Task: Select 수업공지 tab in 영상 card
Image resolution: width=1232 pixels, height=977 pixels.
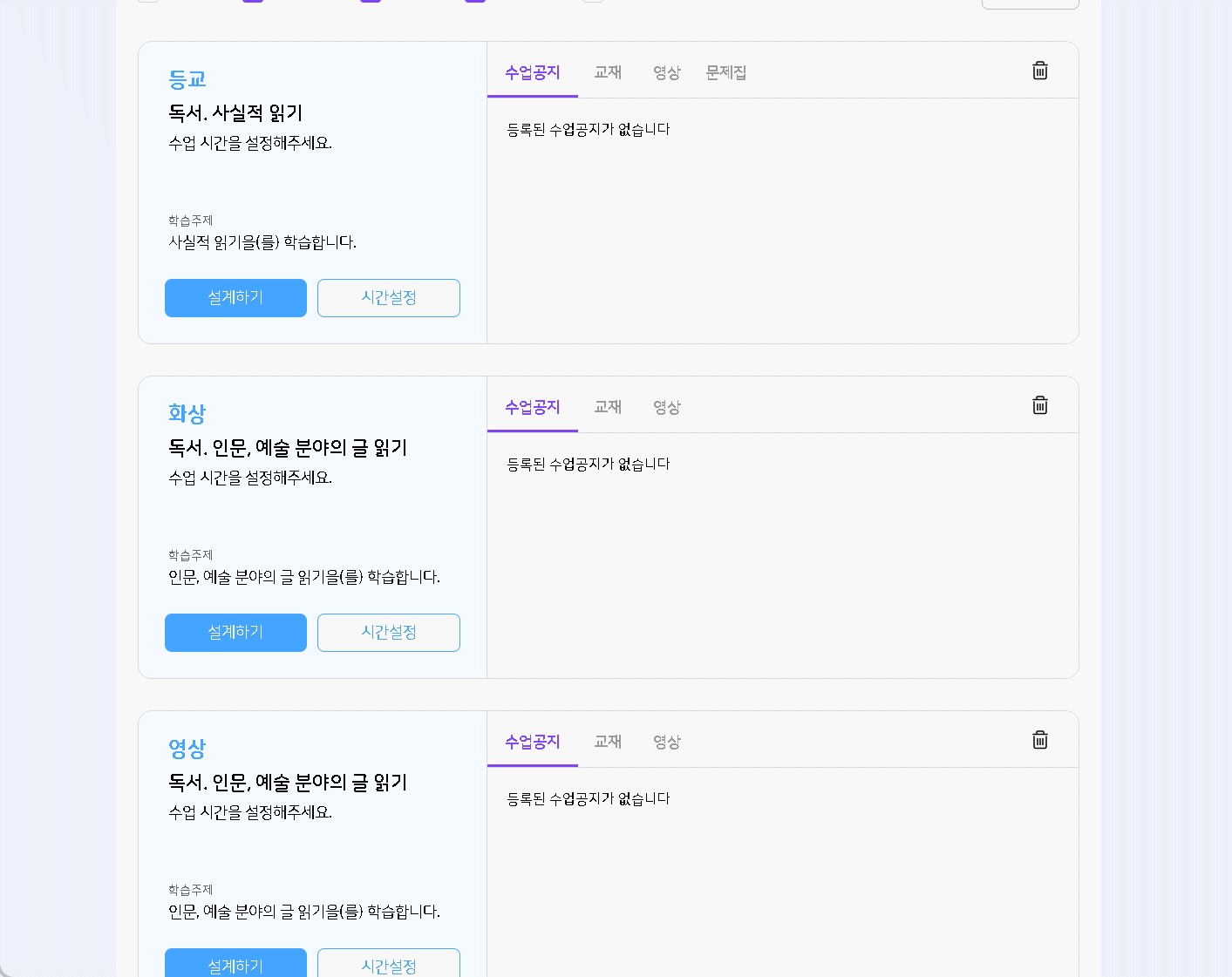Action: pos(533,742)
